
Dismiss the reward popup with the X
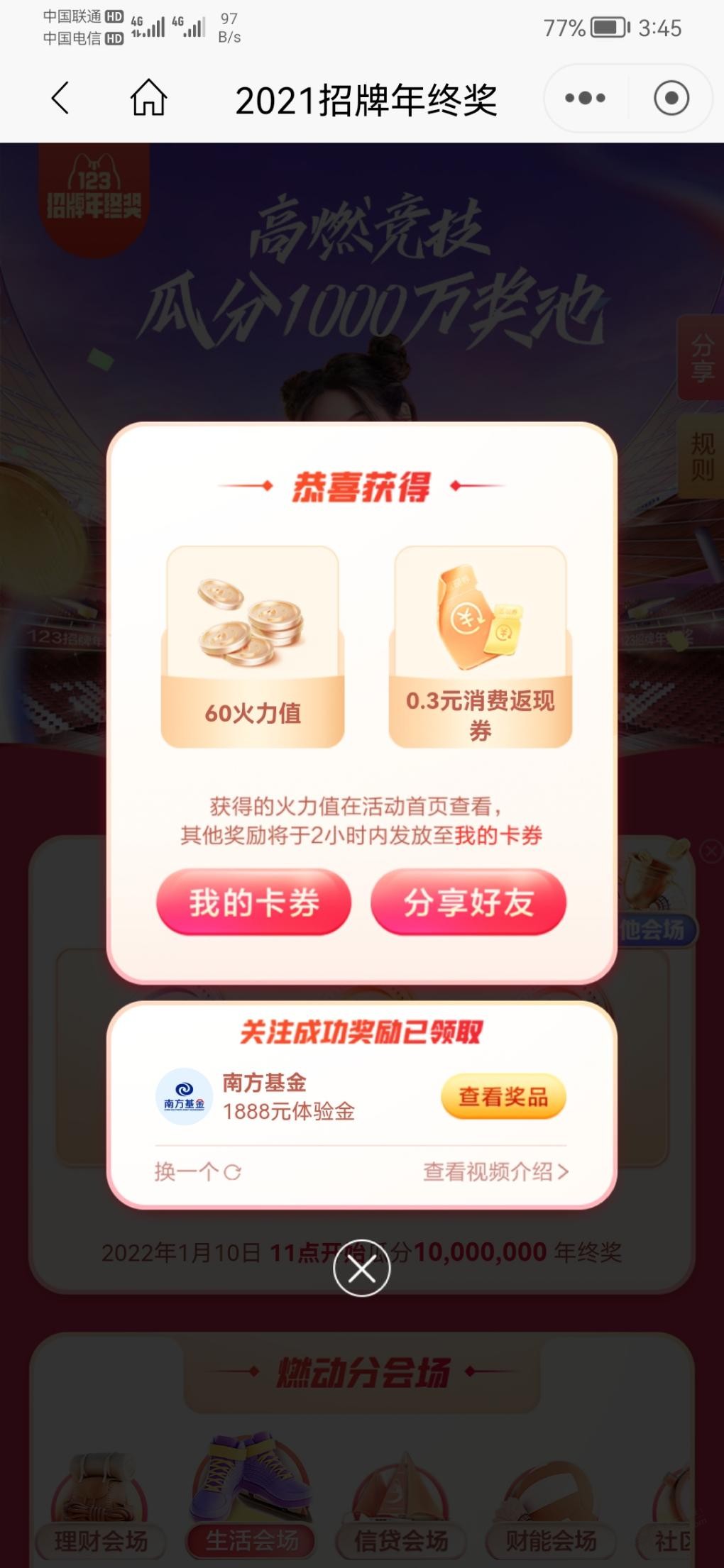362,1269
